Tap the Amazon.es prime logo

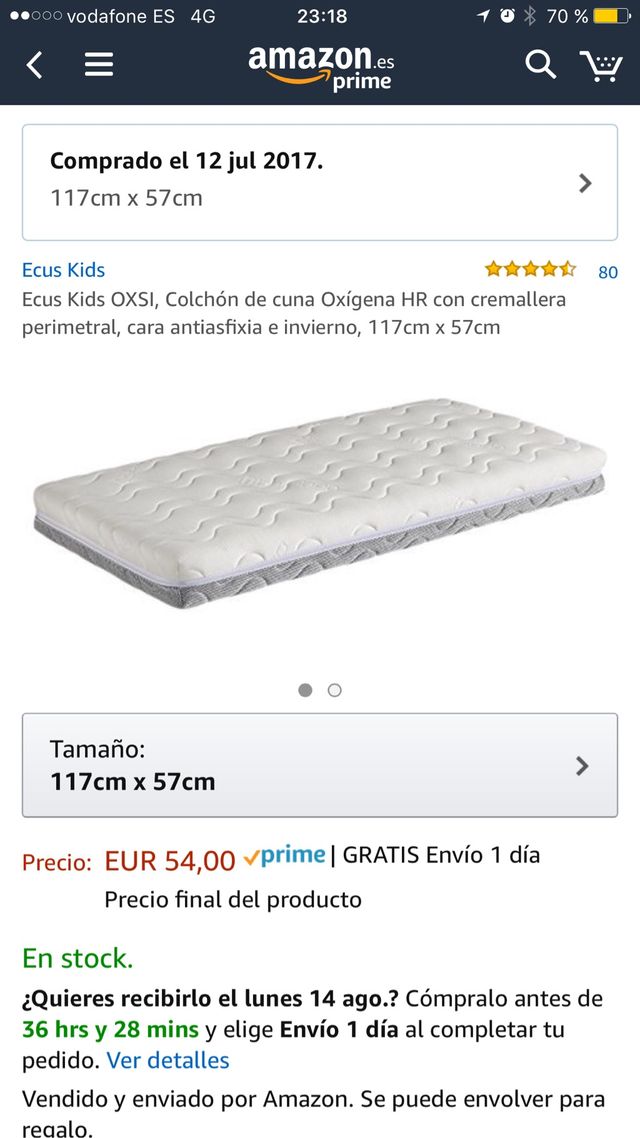[x=321, y=66]
